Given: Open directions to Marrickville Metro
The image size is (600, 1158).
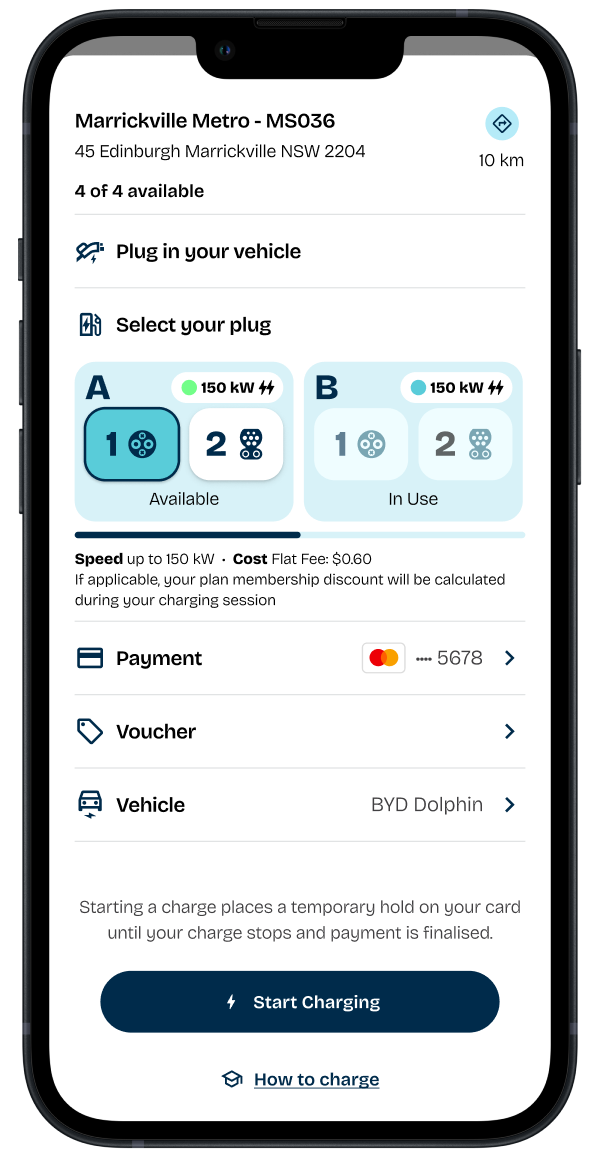Looking at the screenshot, I should coord(502,124).
